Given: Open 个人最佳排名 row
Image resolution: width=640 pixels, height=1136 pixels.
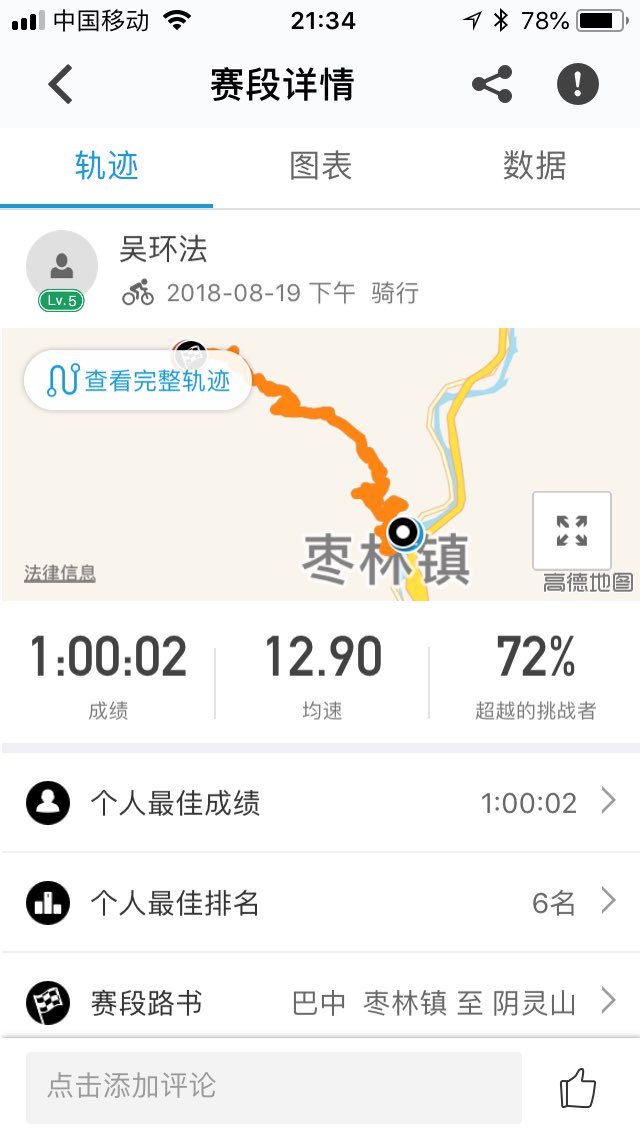Looking at the screenshot, I should 320,903.
